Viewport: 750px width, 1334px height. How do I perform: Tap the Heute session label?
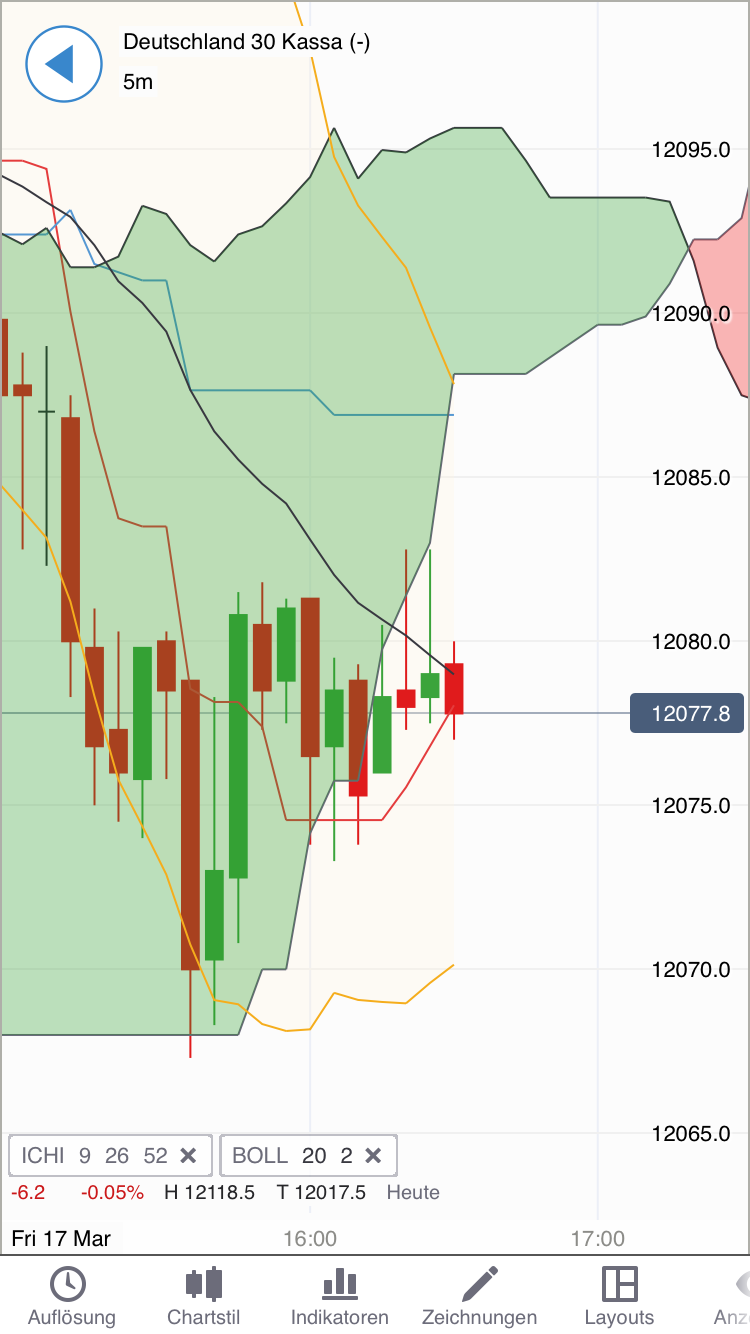coord(413,1192)
